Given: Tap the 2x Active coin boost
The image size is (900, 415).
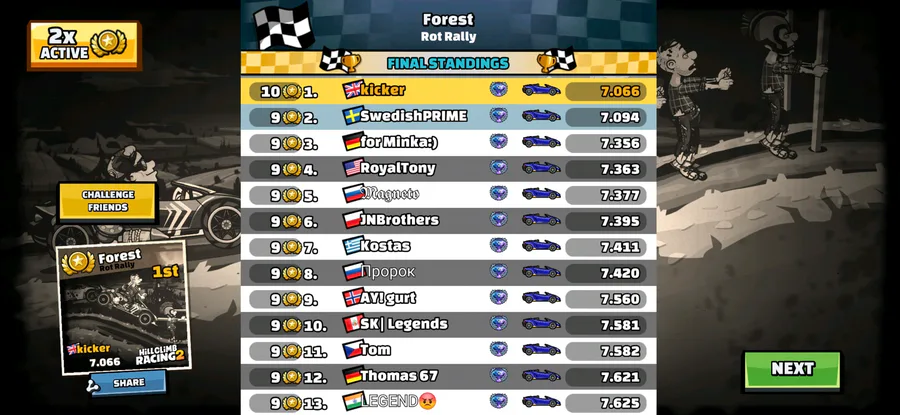Looking at the screenshot, I should pos(84,45).
